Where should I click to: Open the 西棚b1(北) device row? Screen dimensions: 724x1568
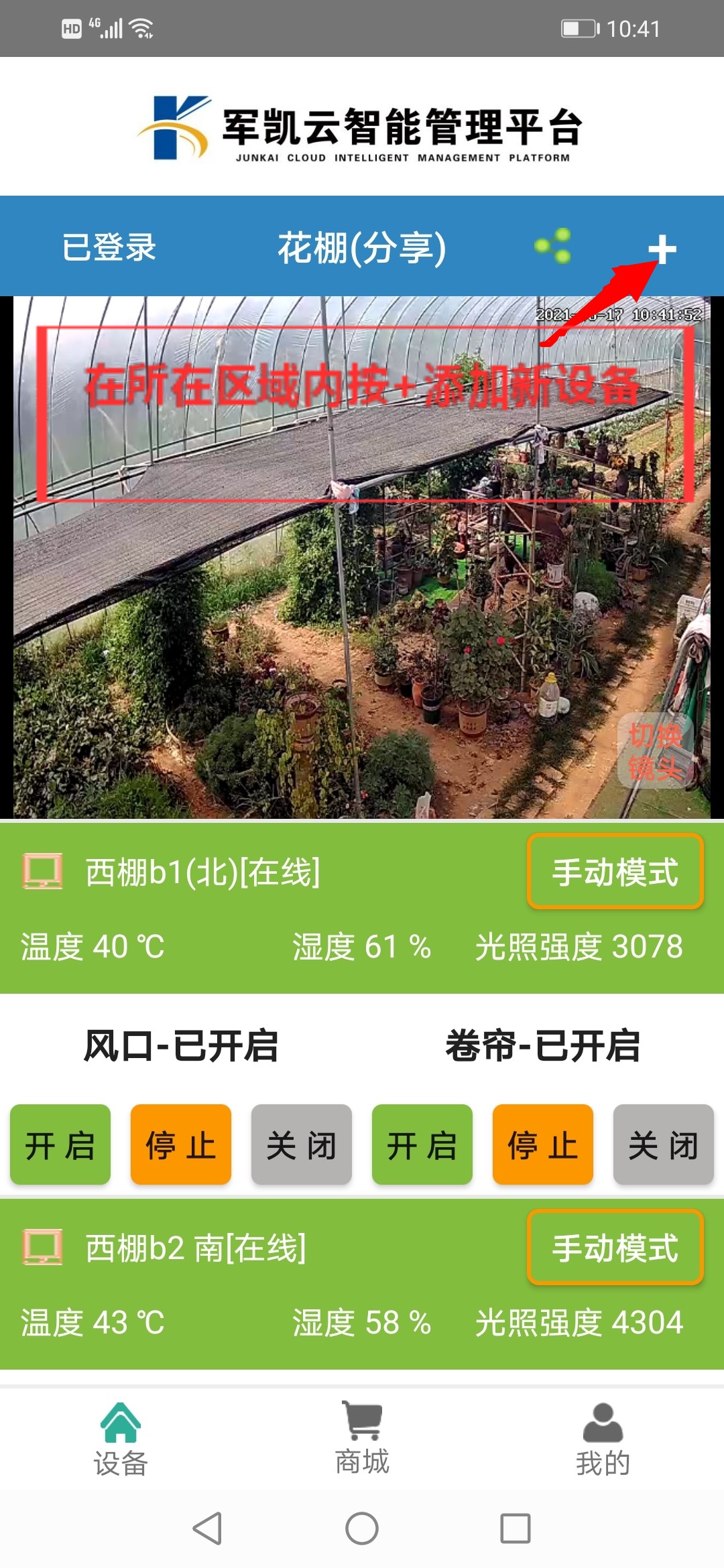[x=202, y=872]
